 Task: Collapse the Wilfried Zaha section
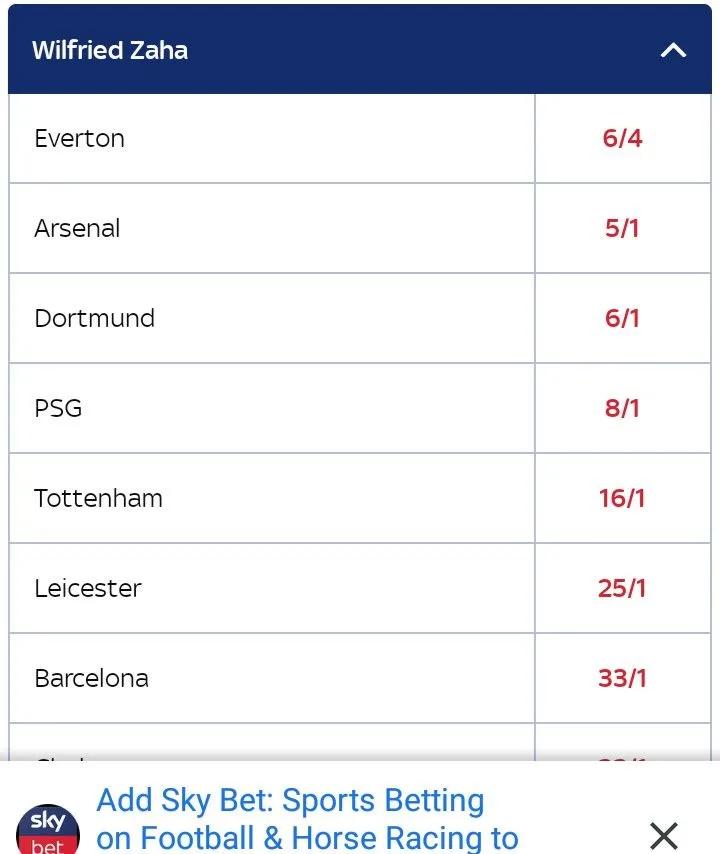(673, 50)
